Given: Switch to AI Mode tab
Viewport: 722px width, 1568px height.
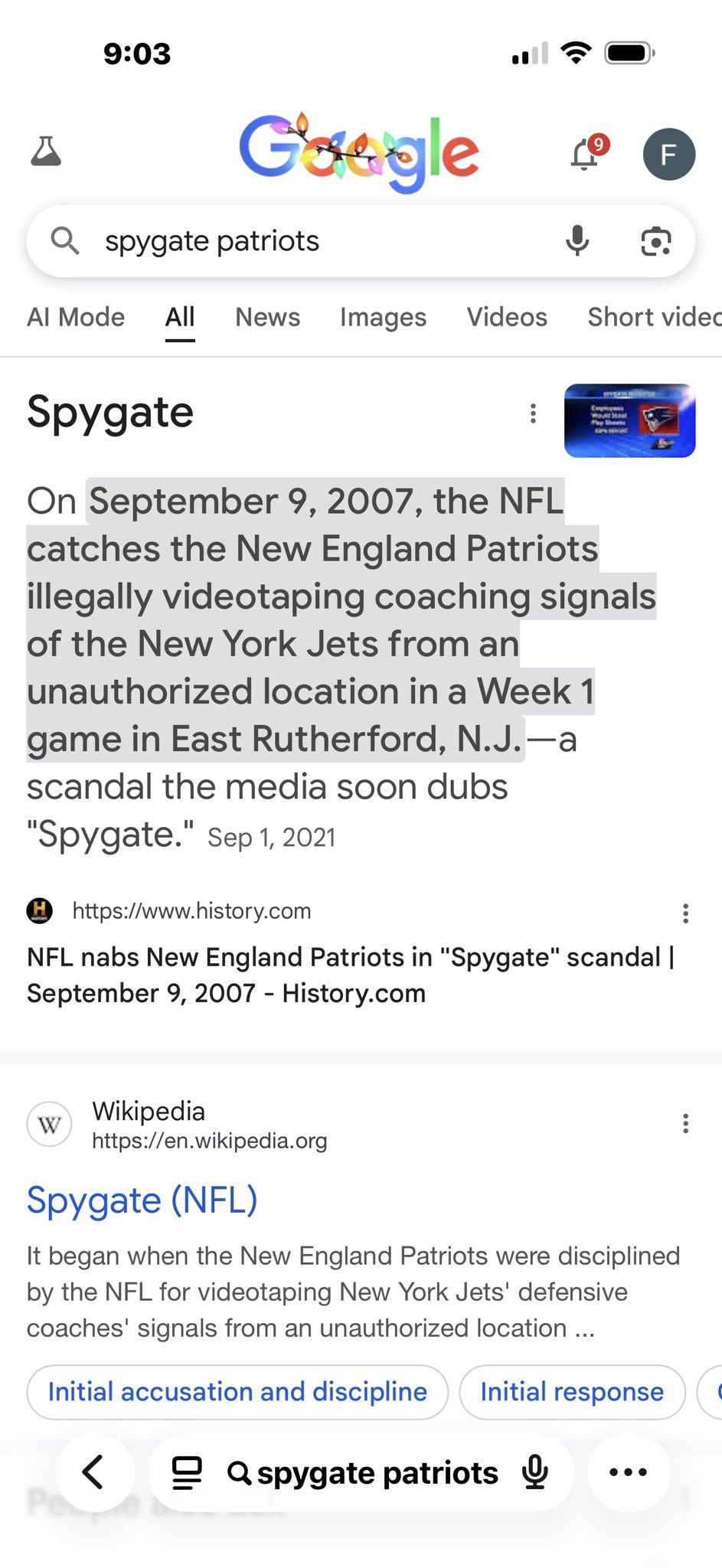Looking at the screenshot, I should pos(76,317).
